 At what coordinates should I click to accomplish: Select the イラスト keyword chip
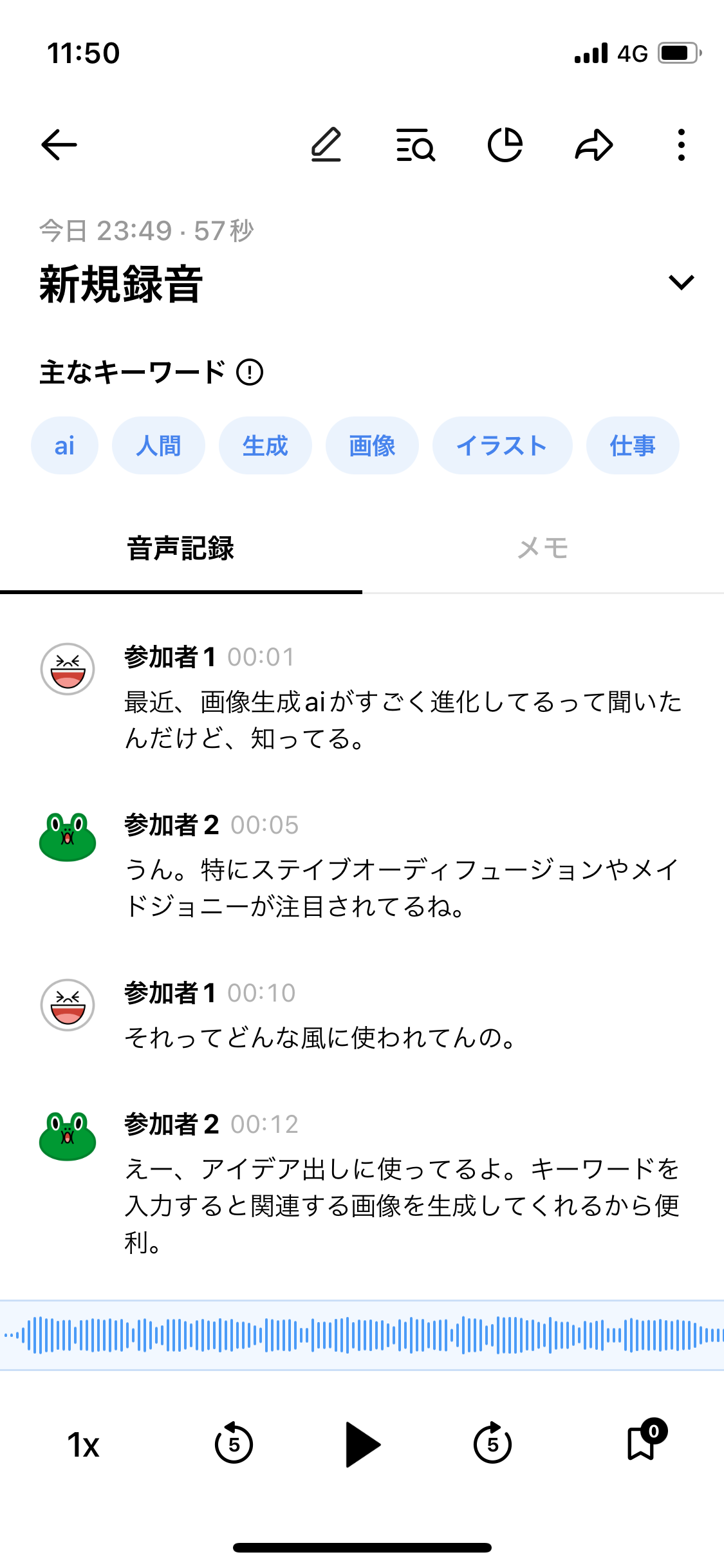502,445
